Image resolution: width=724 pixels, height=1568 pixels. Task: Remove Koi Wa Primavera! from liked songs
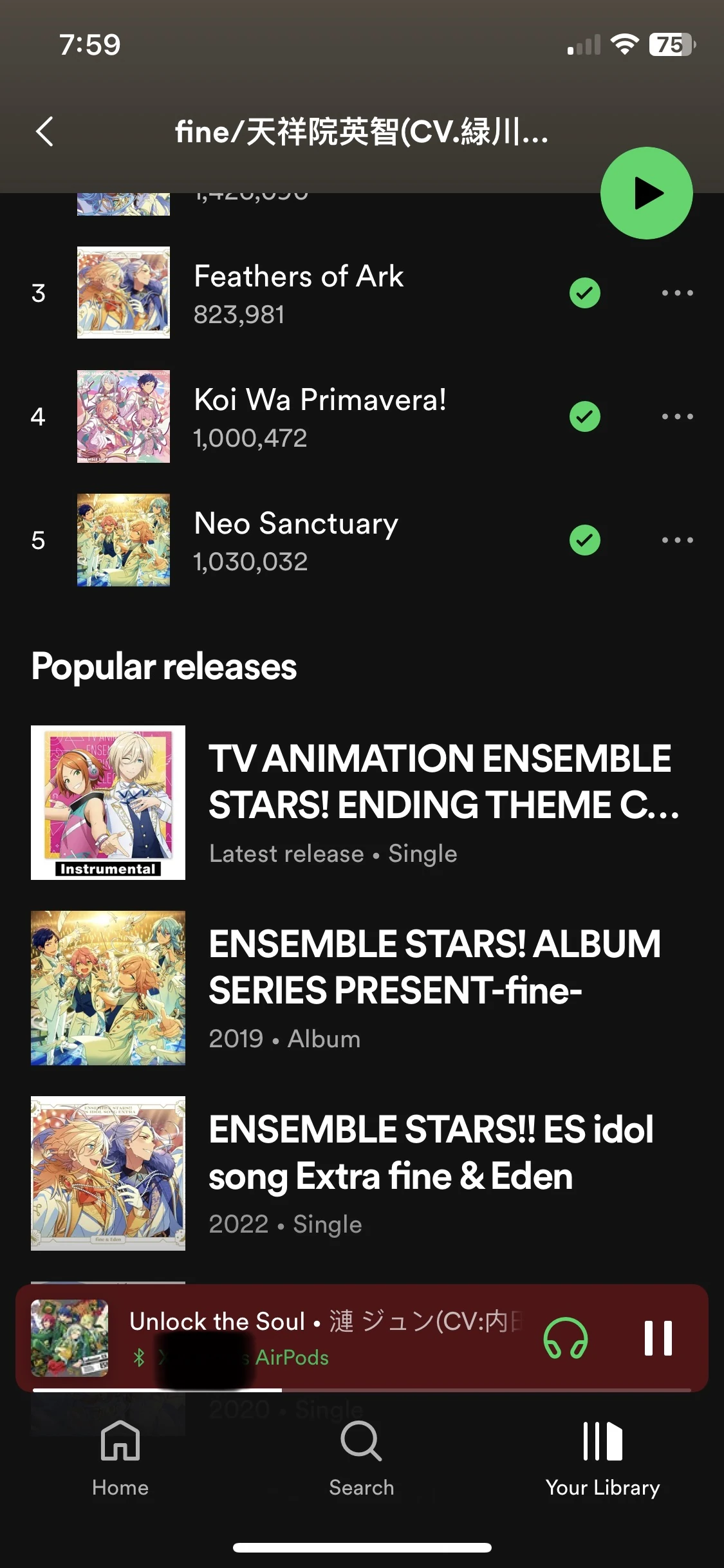(584, 416)
